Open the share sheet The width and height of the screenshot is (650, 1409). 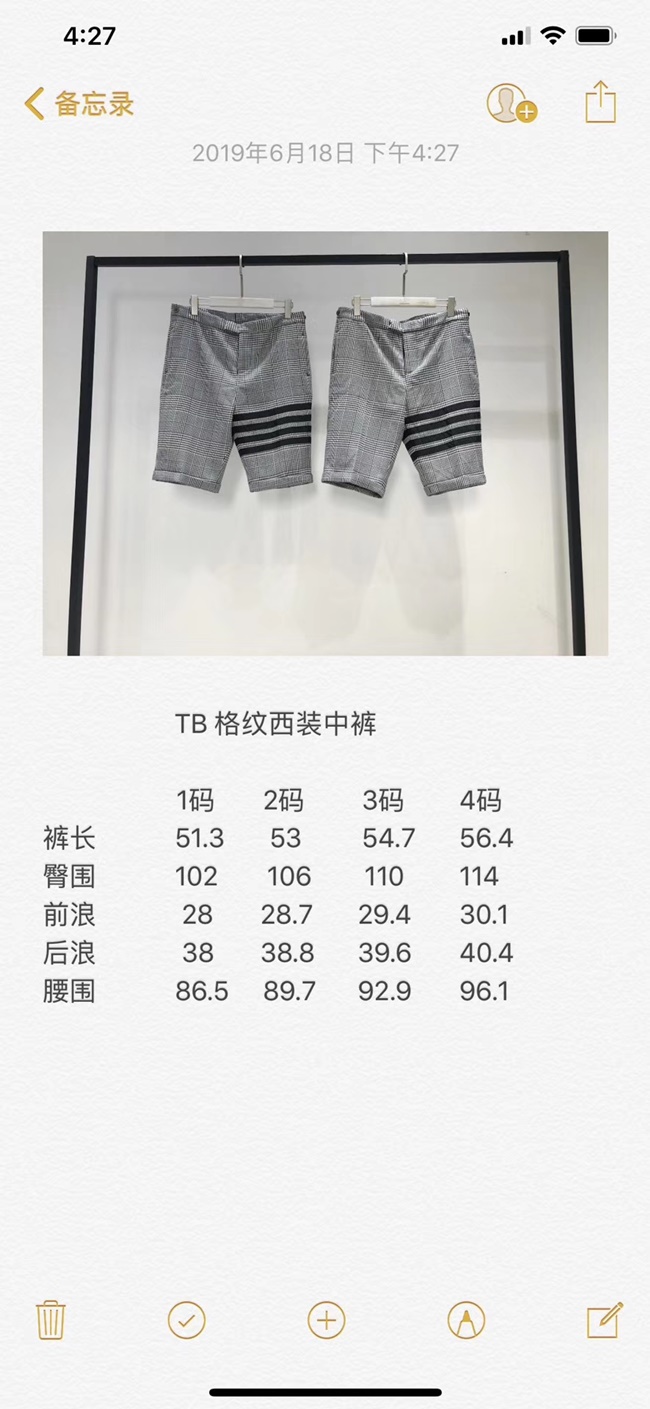pyautogui.click(x=600, y=103)
